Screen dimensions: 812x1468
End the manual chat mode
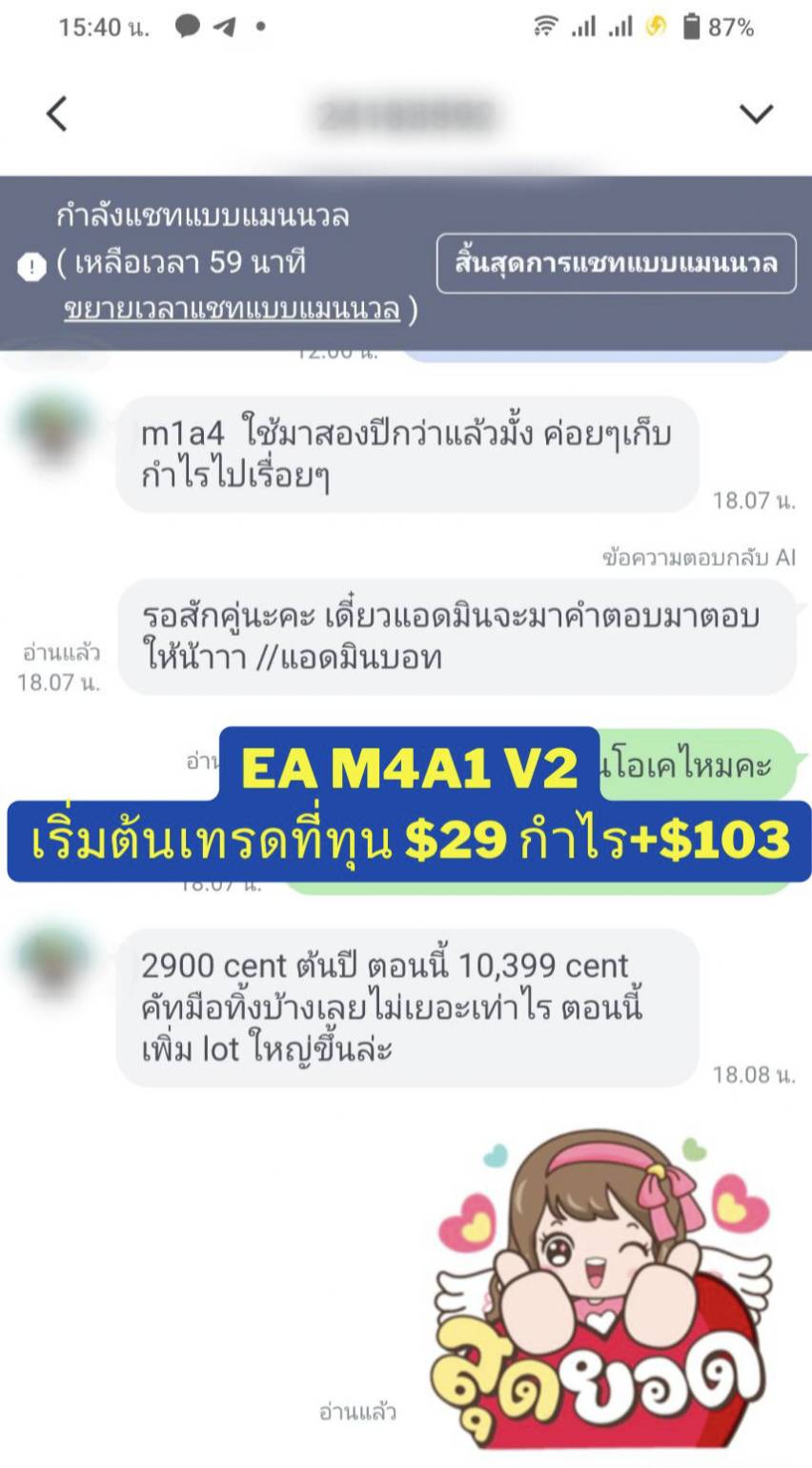(x=616, y=263)
